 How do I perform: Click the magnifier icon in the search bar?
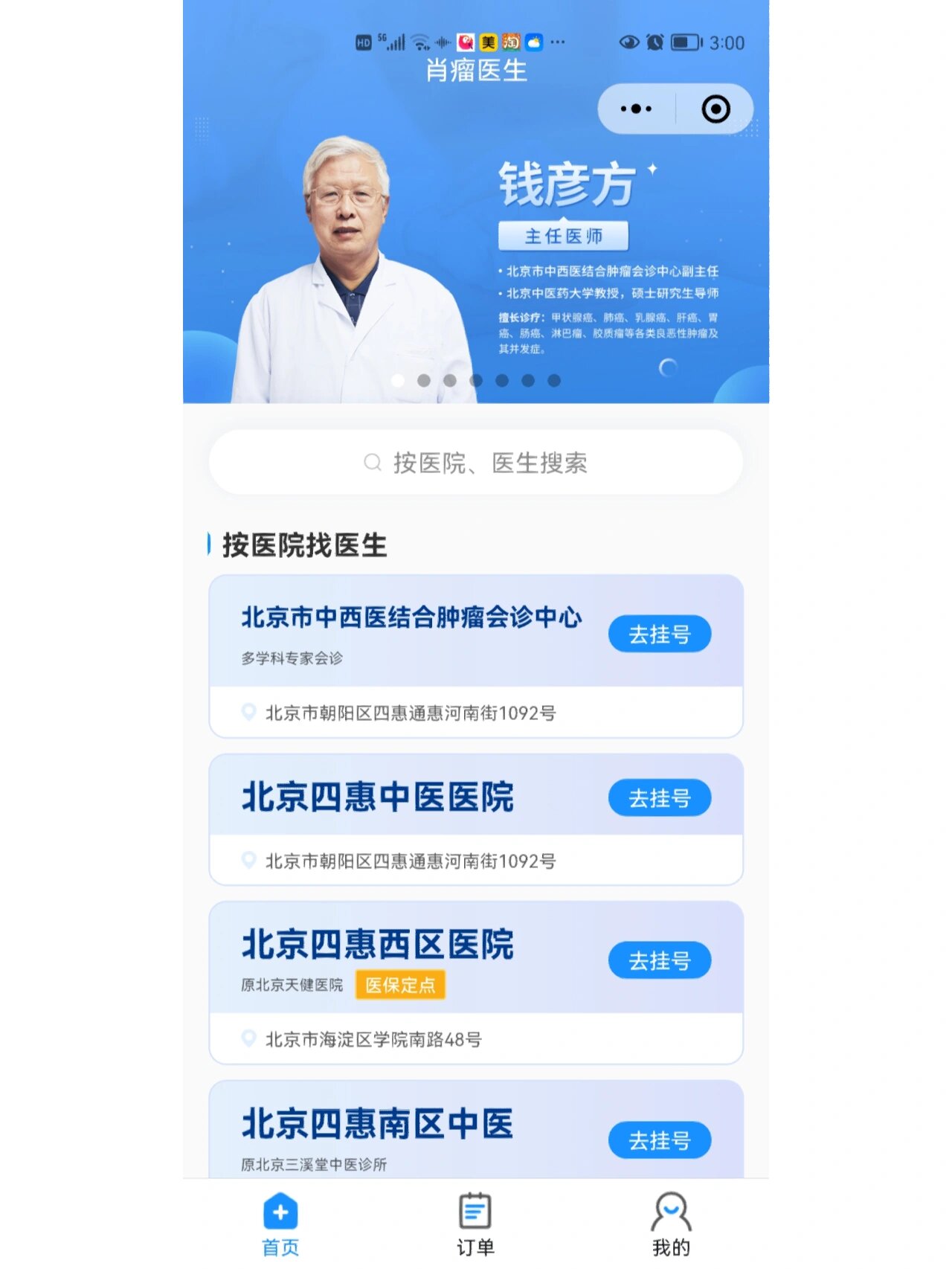pos(372,463)
